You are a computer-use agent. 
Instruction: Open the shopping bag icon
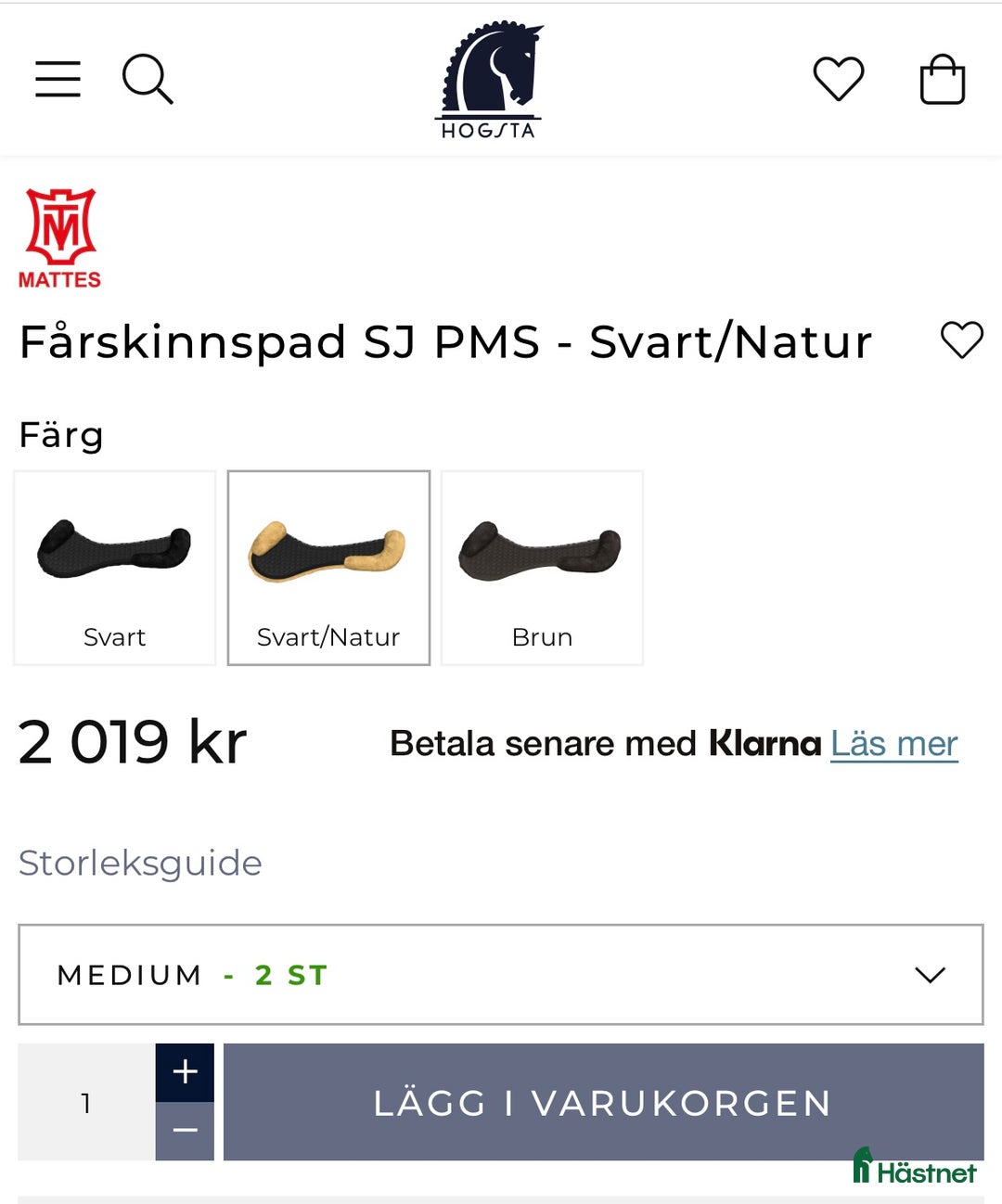pyautogui.click(x=944, y=81)
